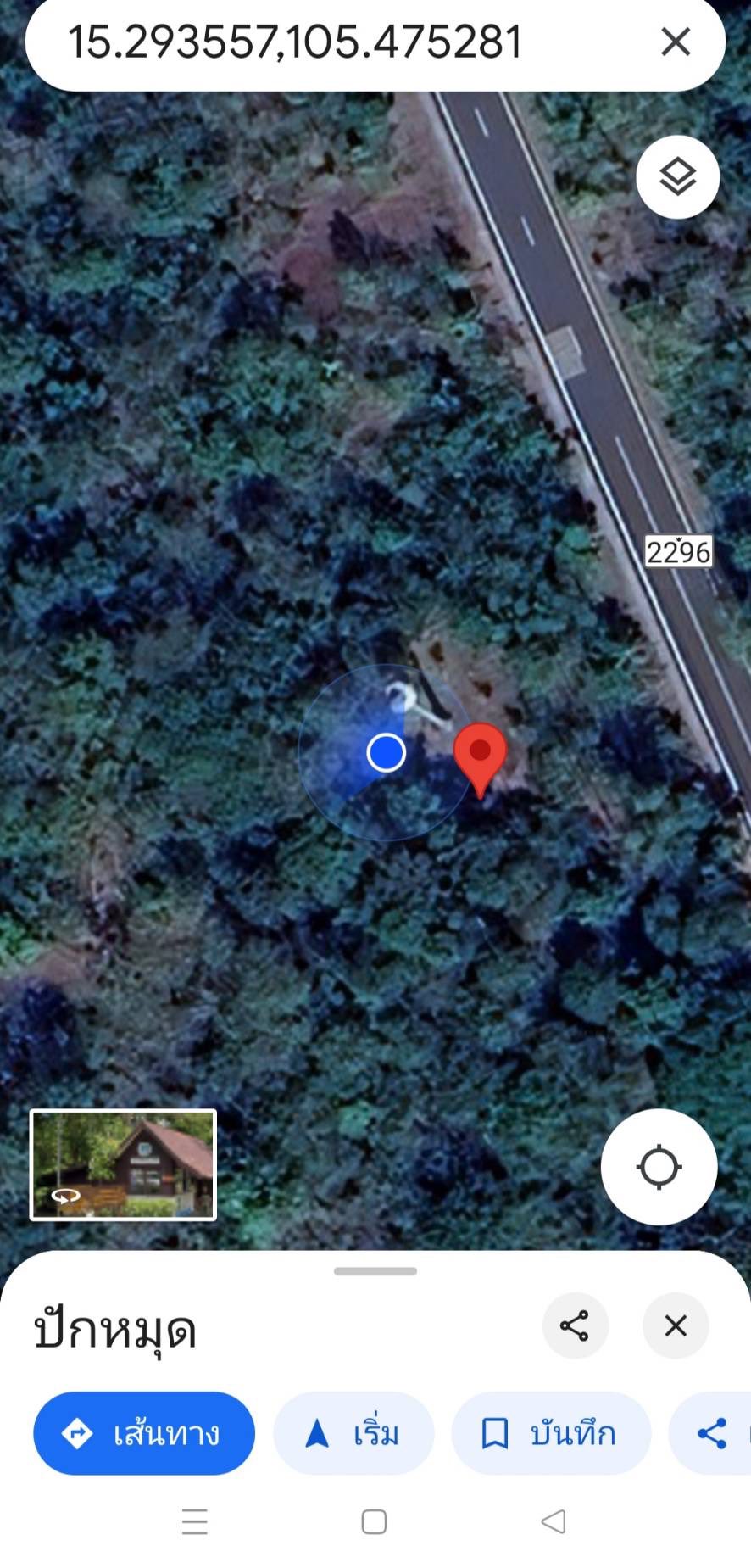This screenshot has width=751, height=1568.
Task: Start navigation with the เริ่ม button
Action: (x=353, y=1433)
